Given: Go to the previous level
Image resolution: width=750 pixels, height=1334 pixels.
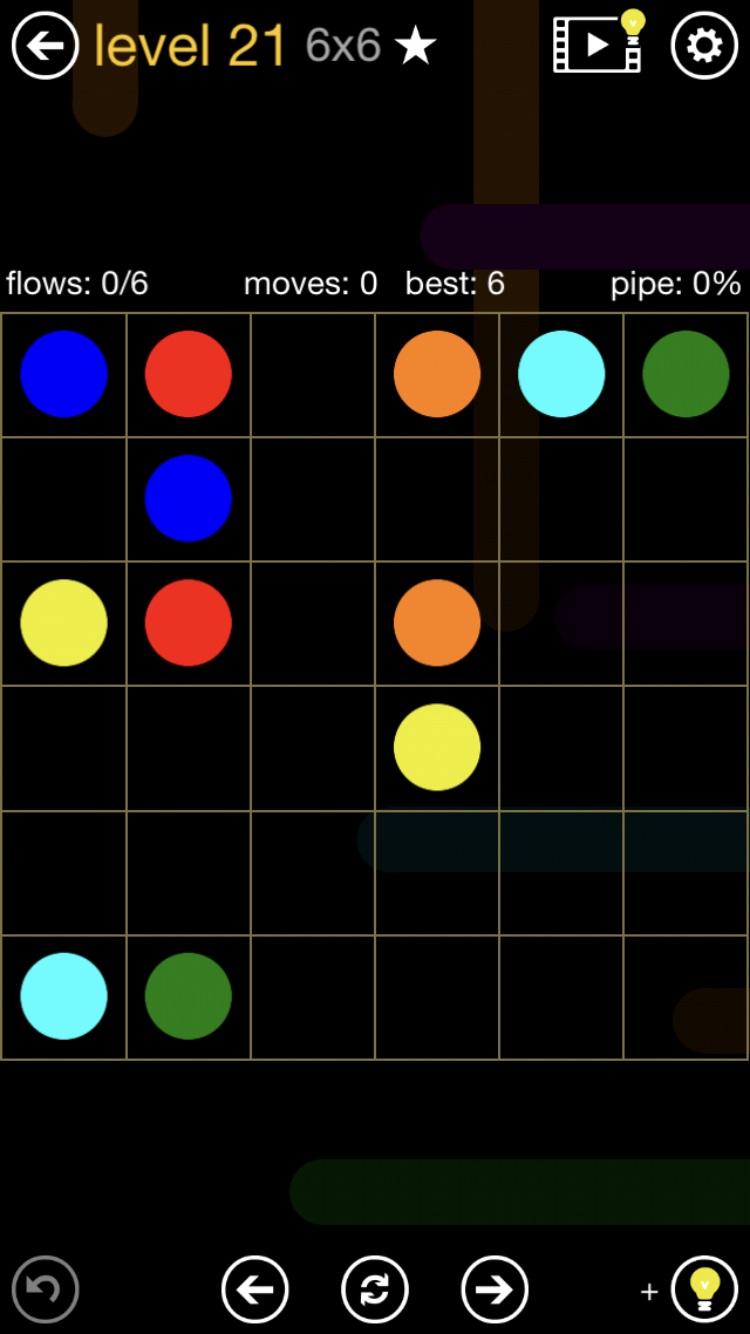Looking at the screenshot, I should pyautogui.click(x=255, y=1289).
